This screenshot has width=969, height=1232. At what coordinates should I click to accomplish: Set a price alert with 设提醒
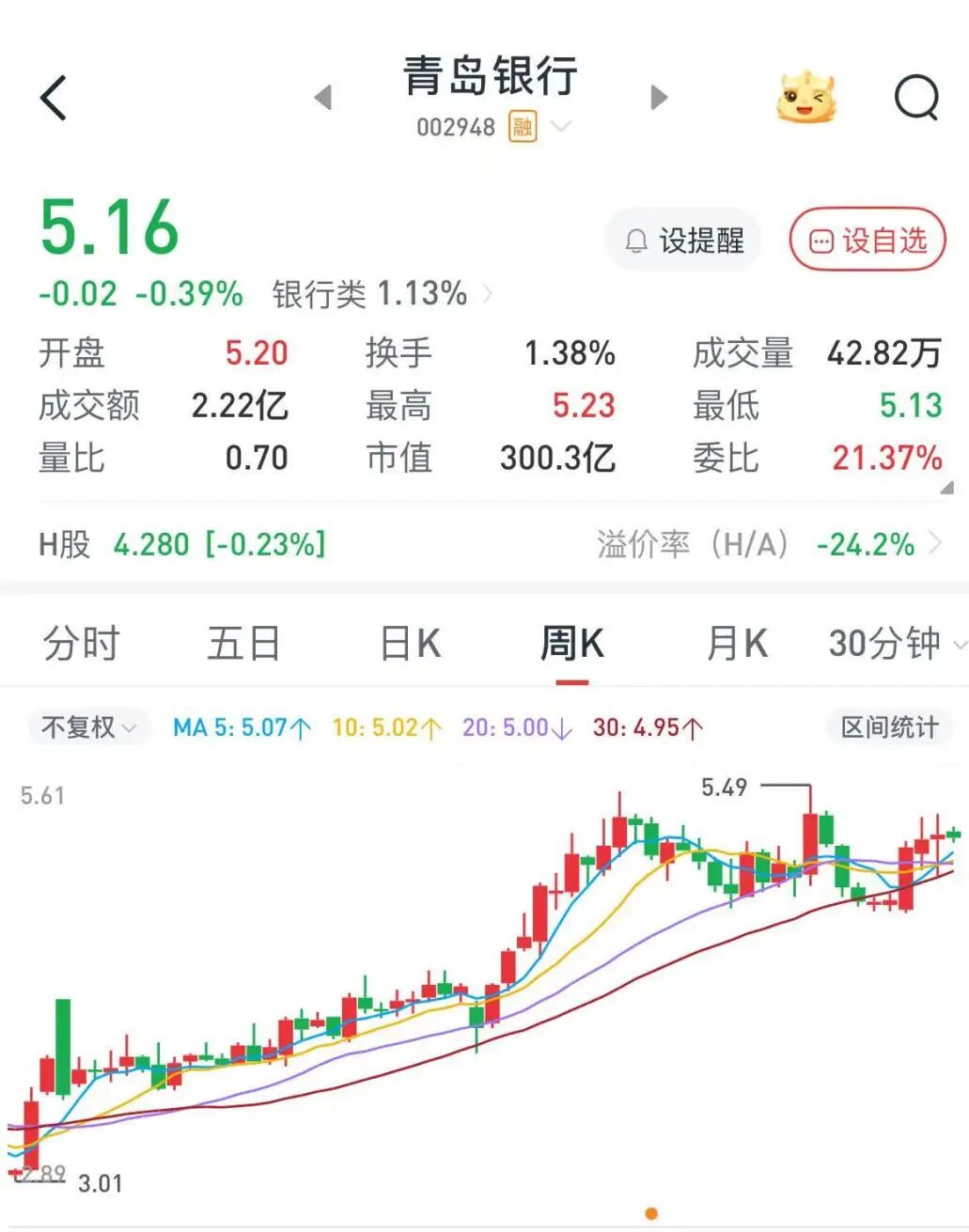683,241
